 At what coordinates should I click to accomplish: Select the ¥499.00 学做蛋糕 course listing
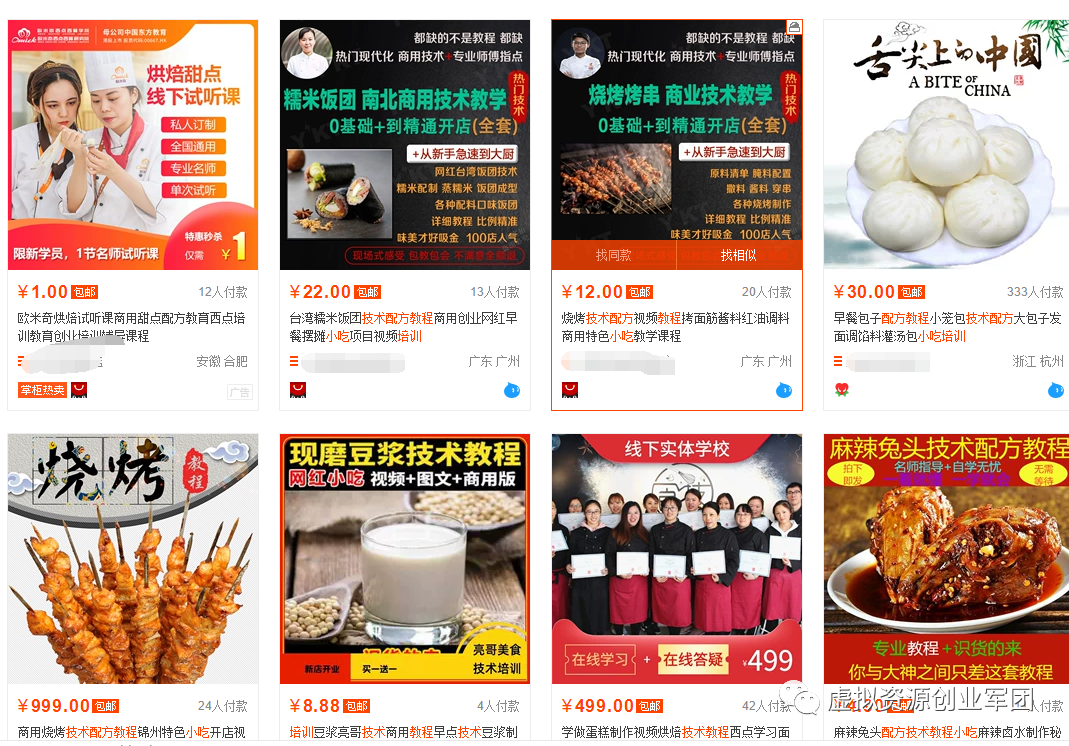pos(676,558)
